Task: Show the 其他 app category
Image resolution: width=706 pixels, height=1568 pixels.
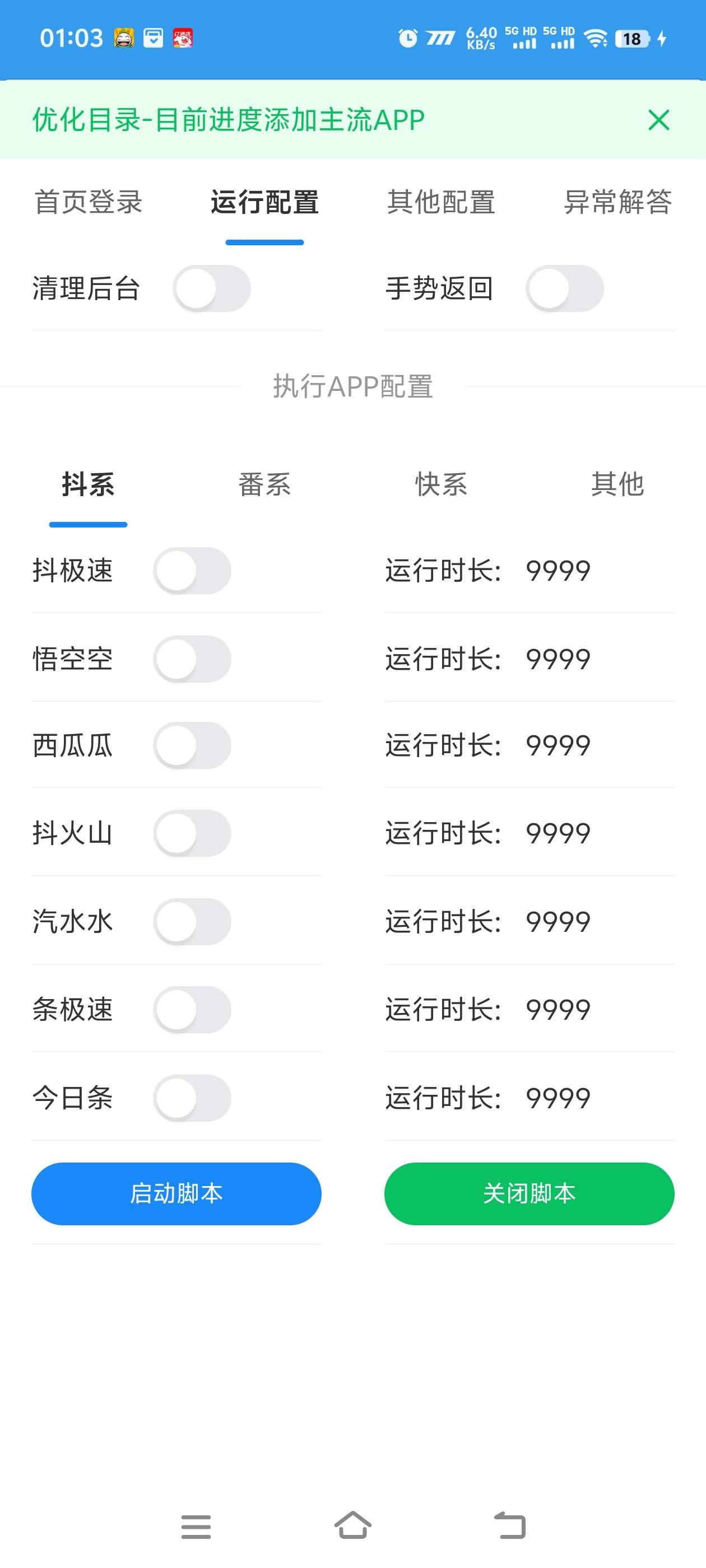Action: (617, 484)
